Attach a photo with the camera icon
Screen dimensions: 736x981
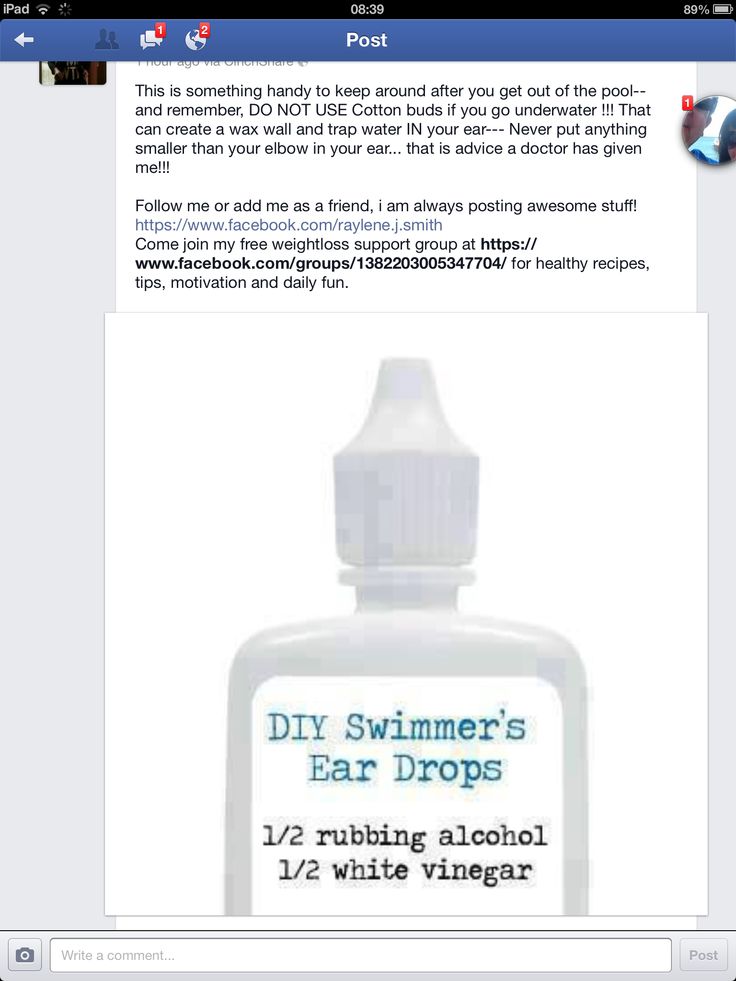(x=25, y=955)
